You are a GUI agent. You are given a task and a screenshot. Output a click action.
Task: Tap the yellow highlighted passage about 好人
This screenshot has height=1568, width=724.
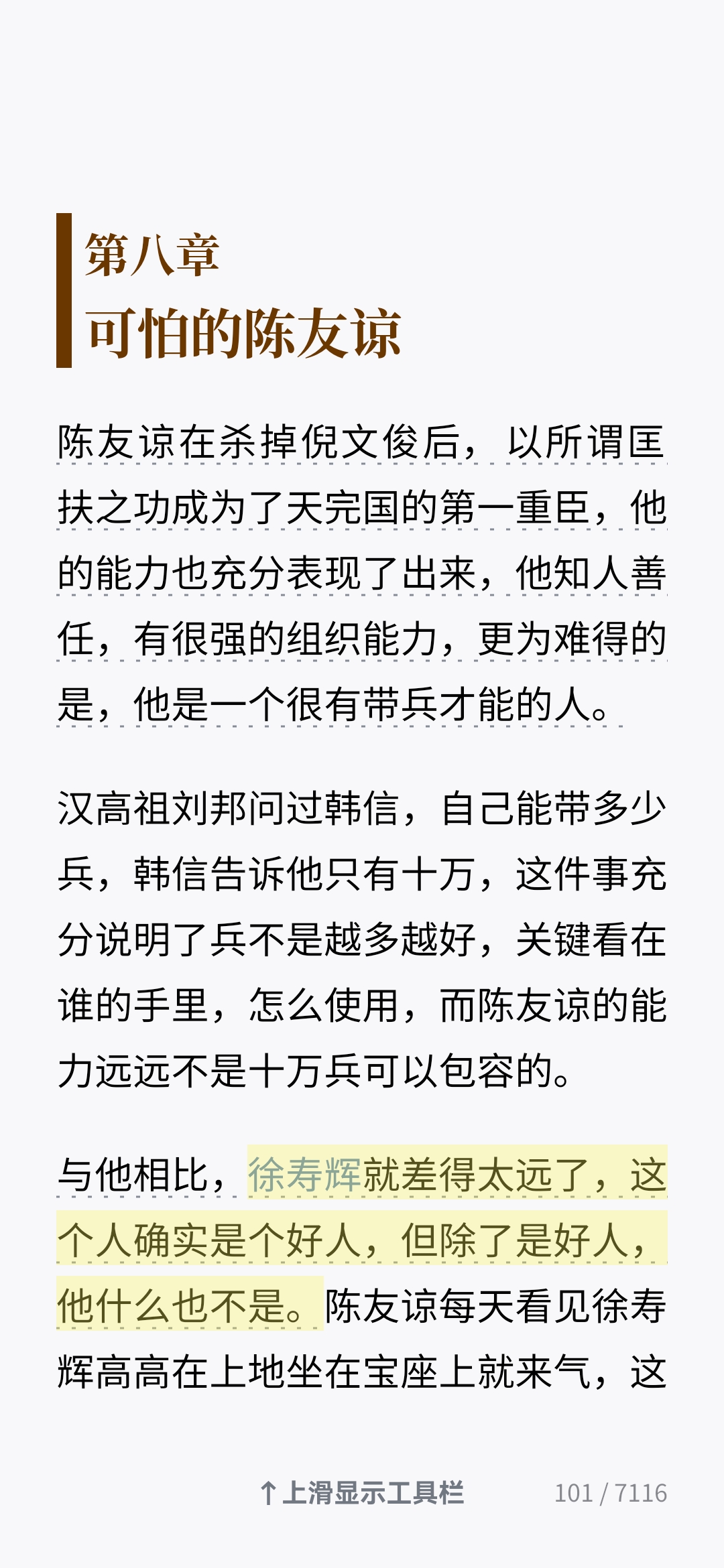[362, 1240]
